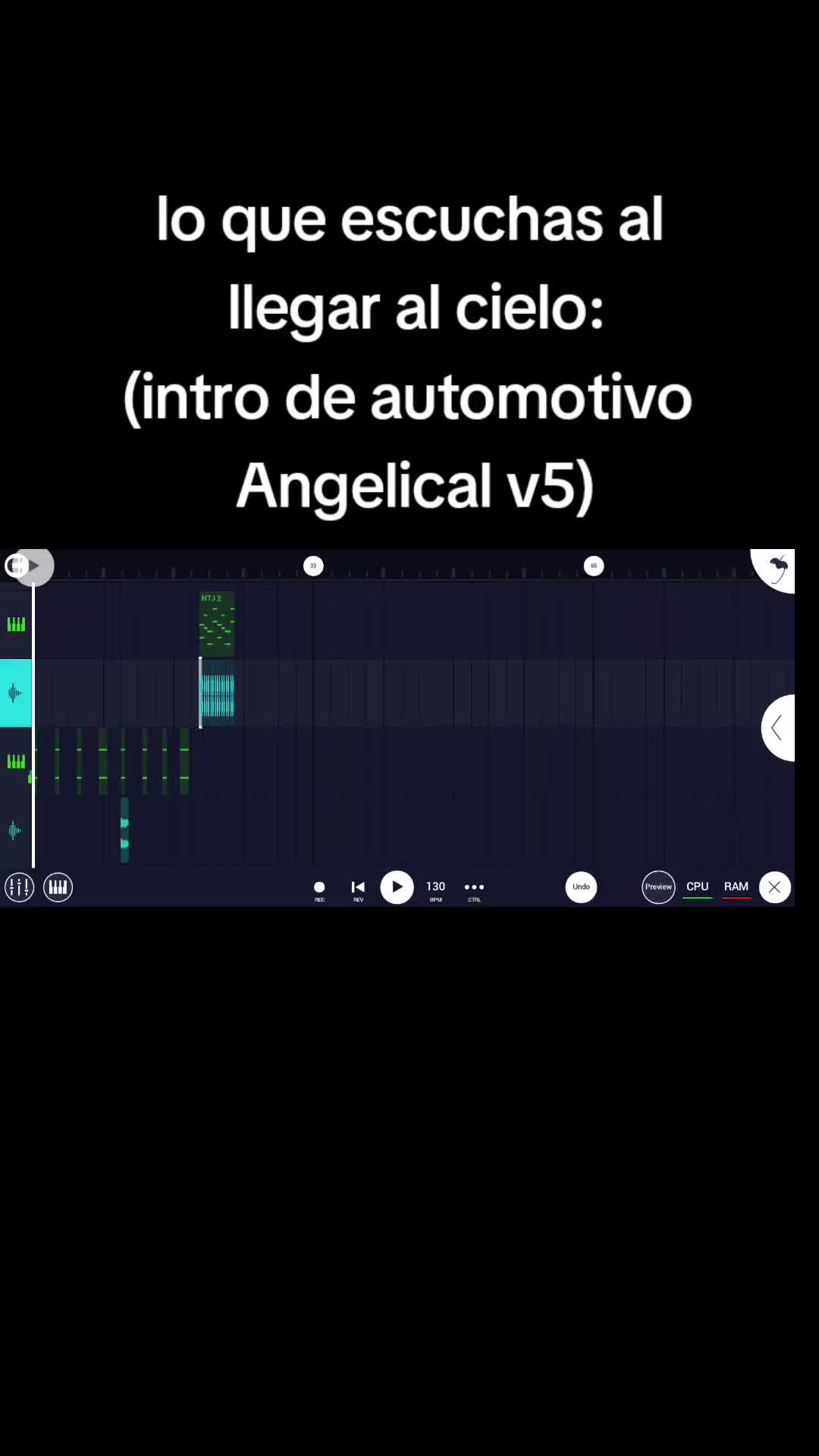Show the CPU usage meter

[x=698, y=887]
